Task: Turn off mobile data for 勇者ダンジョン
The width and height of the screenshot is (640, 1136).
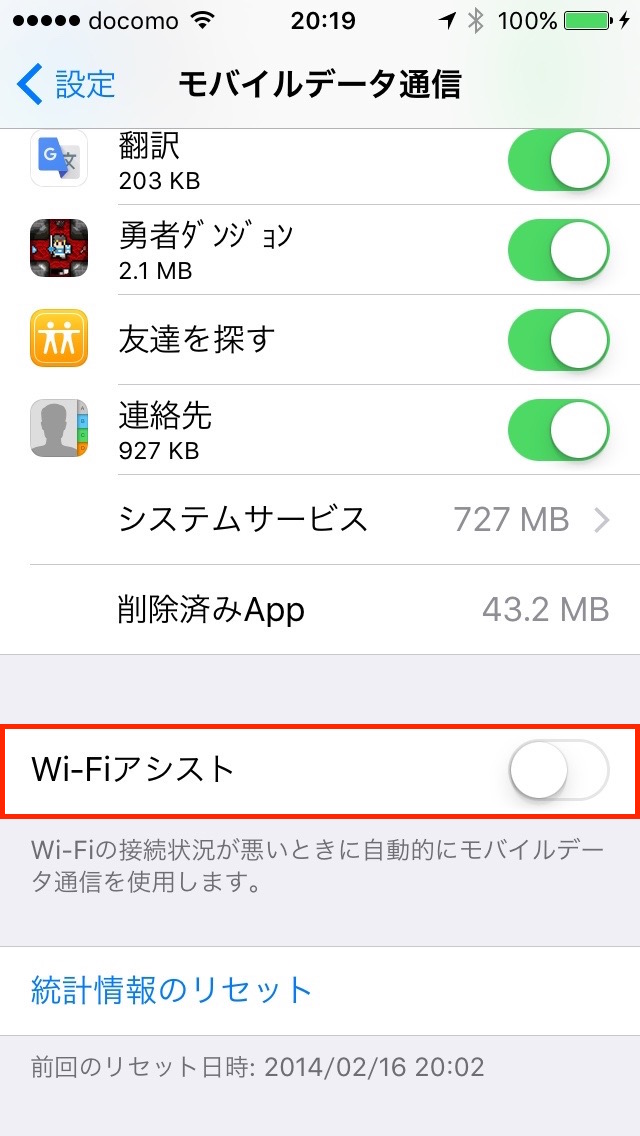Action: tap(559, 250)
